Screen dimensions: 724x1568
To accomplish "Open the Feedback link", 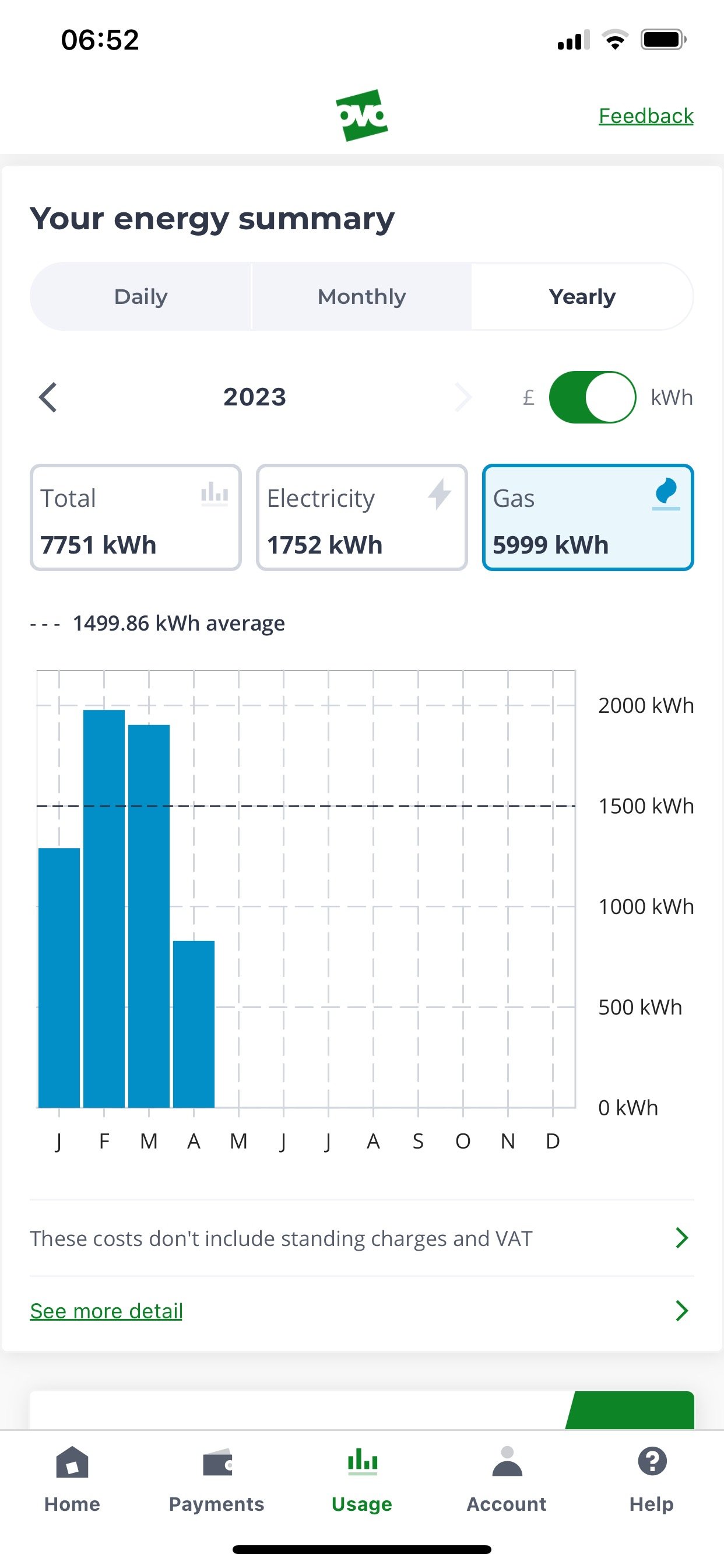I will click(x=645, y=116).
